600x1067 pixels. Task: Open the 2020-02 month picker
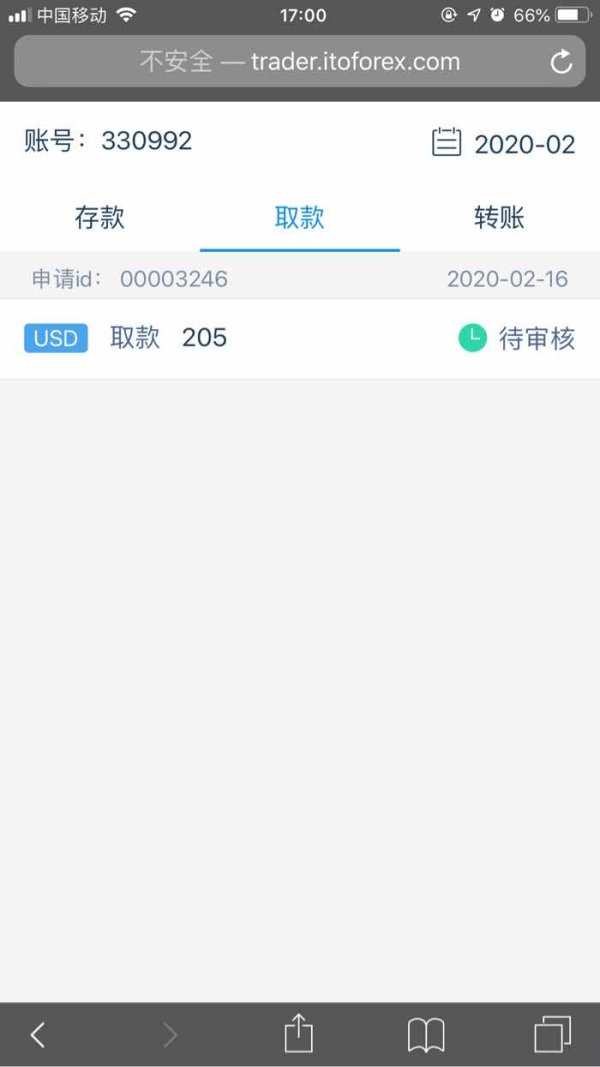pos(504,144)
